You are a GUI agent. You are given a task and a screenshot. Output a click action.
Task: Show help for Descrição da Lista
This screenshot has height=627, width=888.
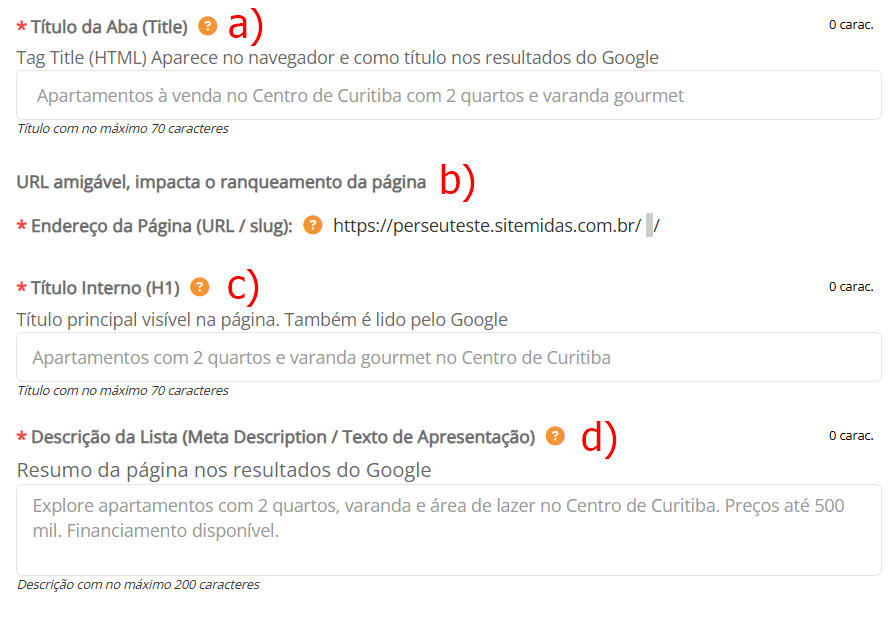coord(555,437)
